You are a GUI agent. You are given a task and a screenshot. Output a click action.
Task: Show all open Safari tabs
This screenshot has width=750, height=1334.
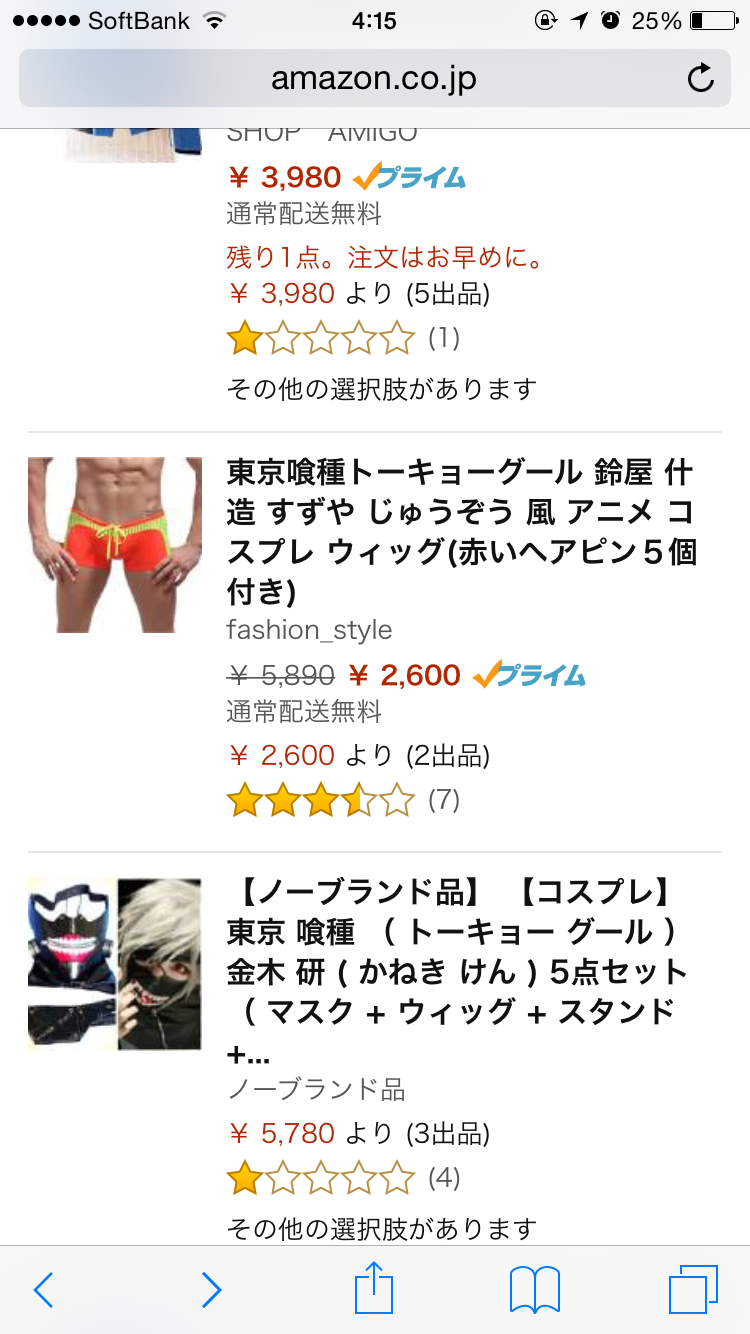[693, 1290]
